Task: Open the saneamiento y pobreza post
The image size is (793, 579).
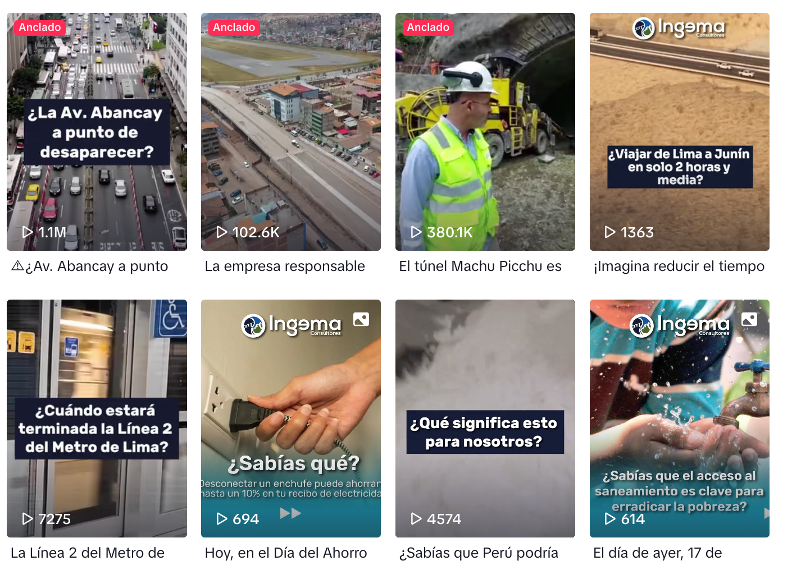Action: pos(679,418)
